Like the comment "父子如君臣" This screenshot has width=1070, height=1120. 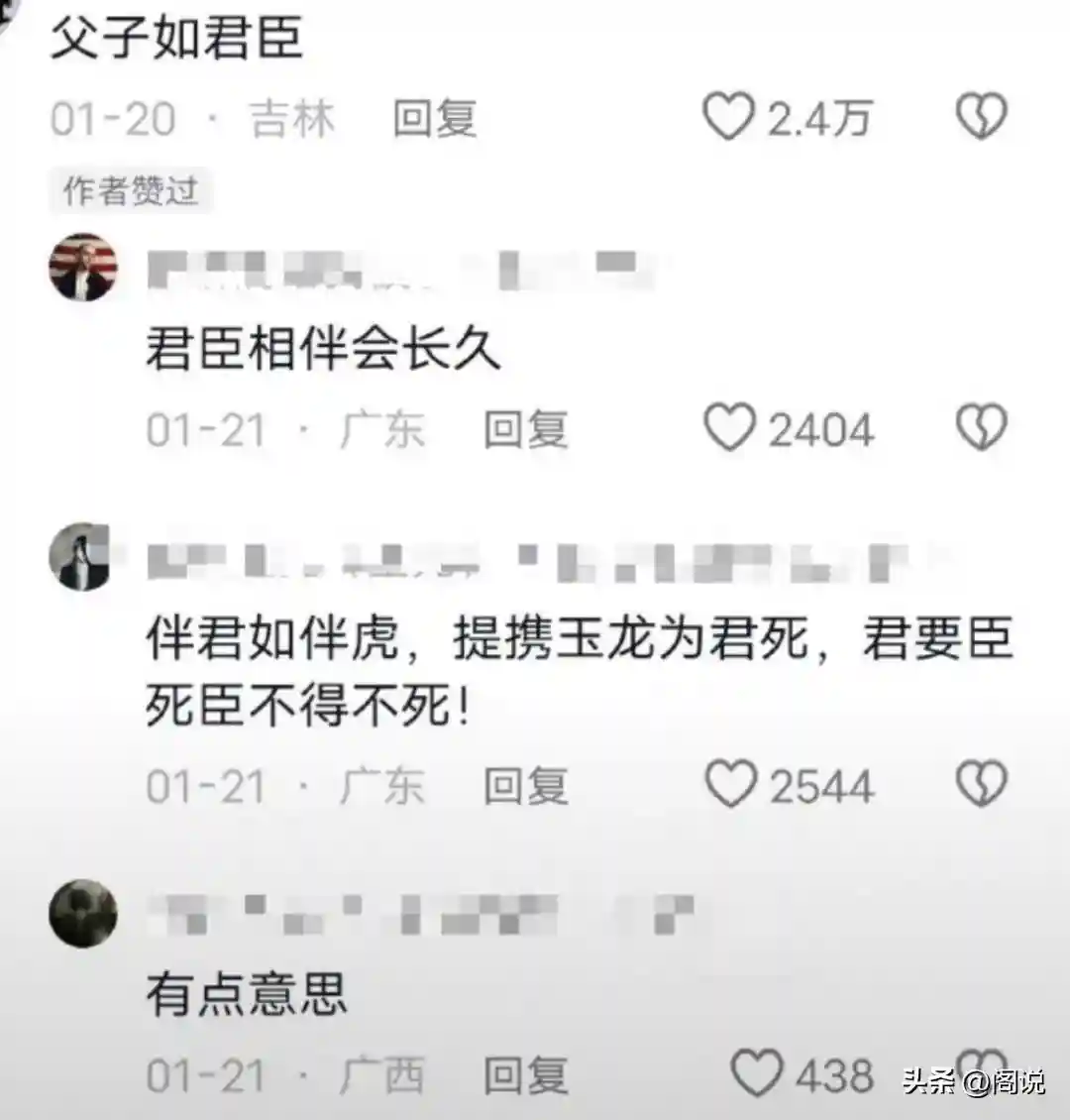729,118
